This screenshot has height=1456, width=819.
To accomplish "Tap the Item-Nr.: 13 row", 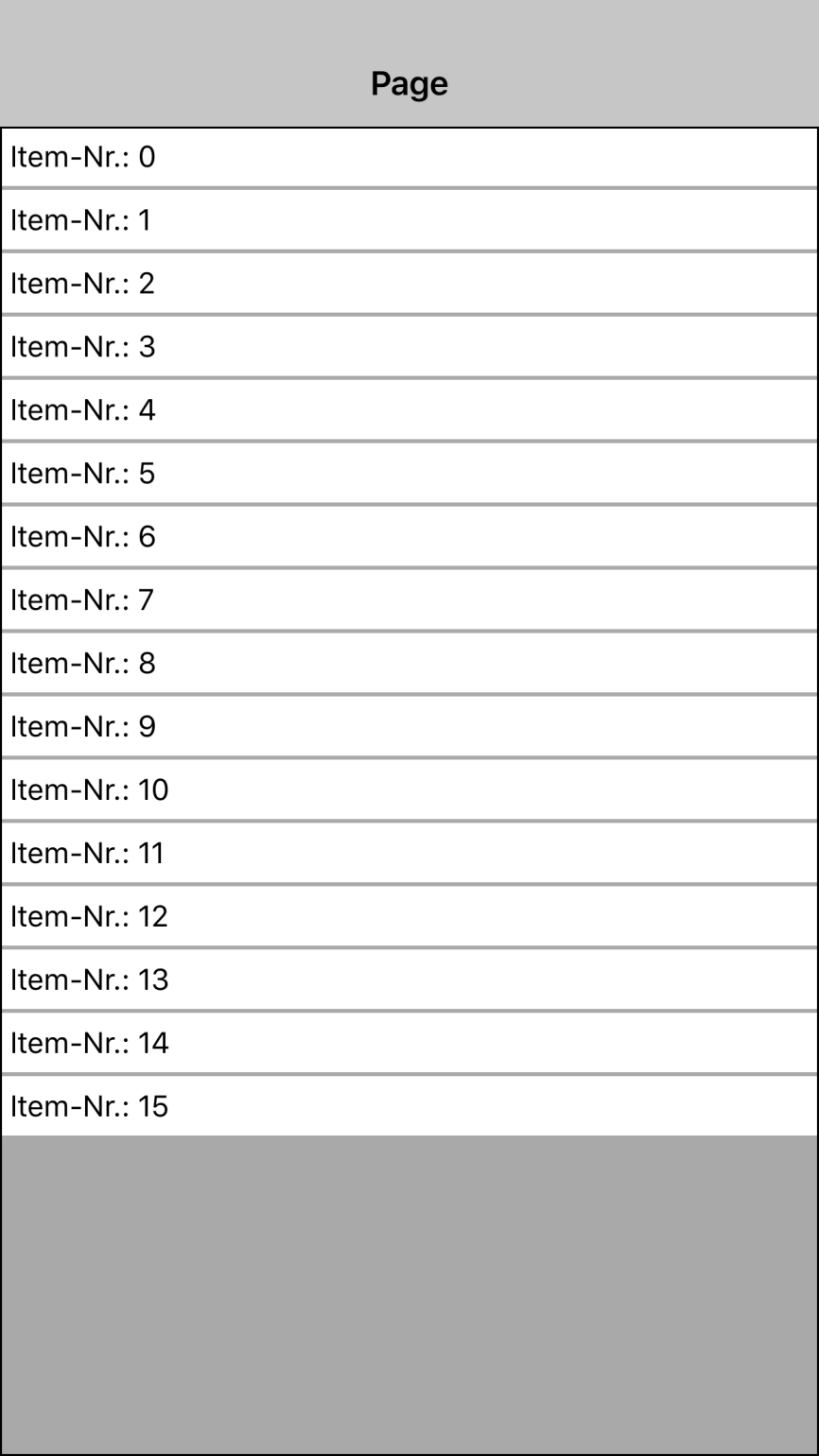I will [409, 980].
